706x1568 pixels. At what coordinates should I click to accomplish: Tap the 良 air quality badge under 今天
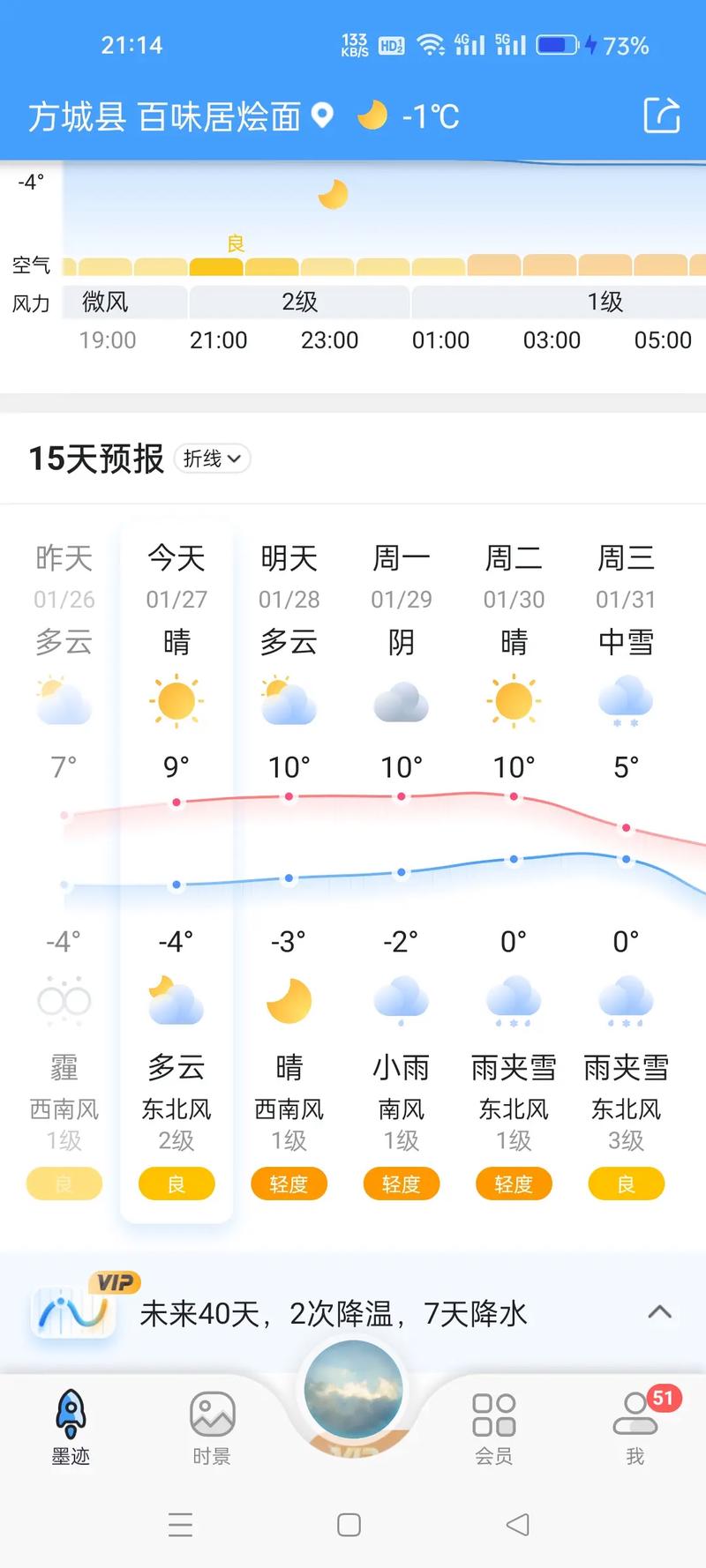pyautogui.click(x=176, y=1184)
